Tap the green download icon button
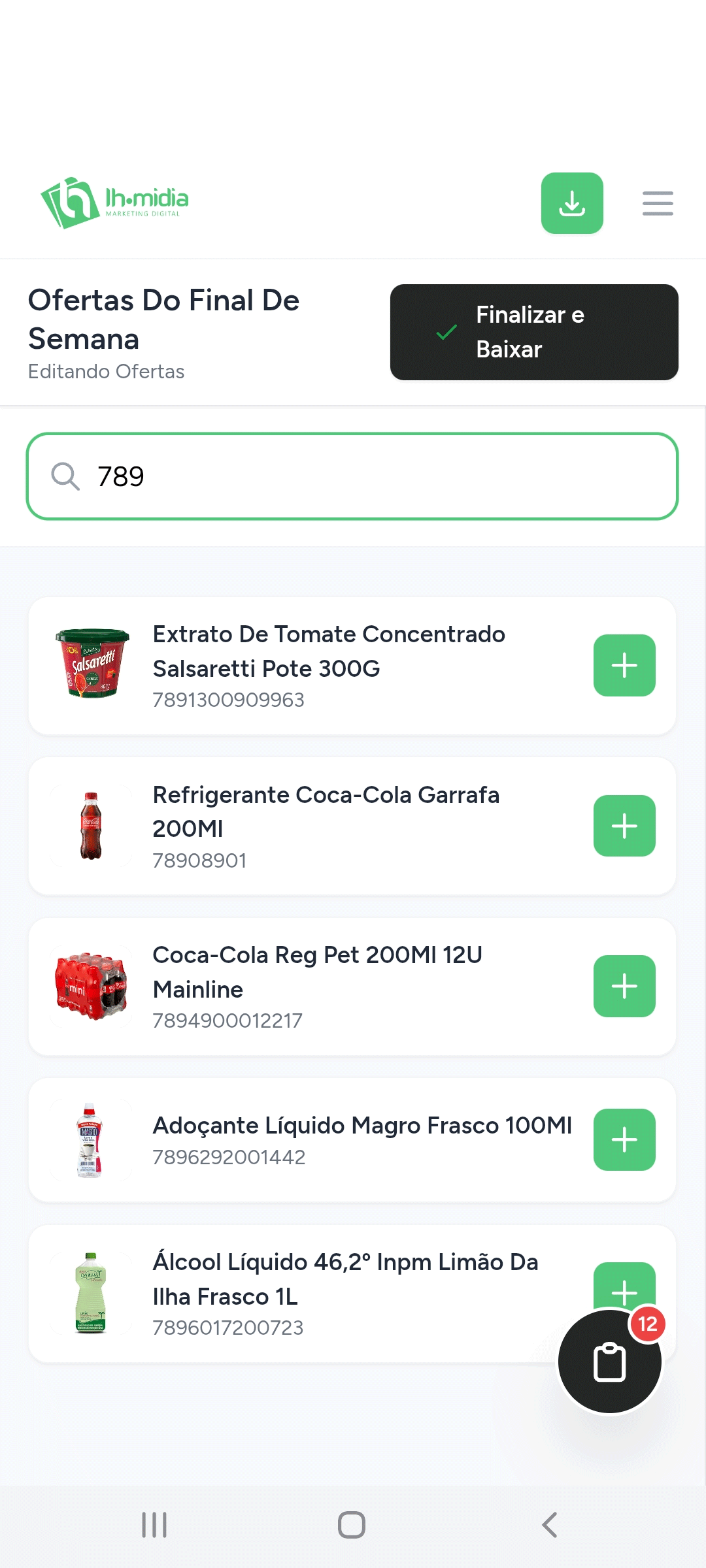706x1568 pixels. click(572, 203)
